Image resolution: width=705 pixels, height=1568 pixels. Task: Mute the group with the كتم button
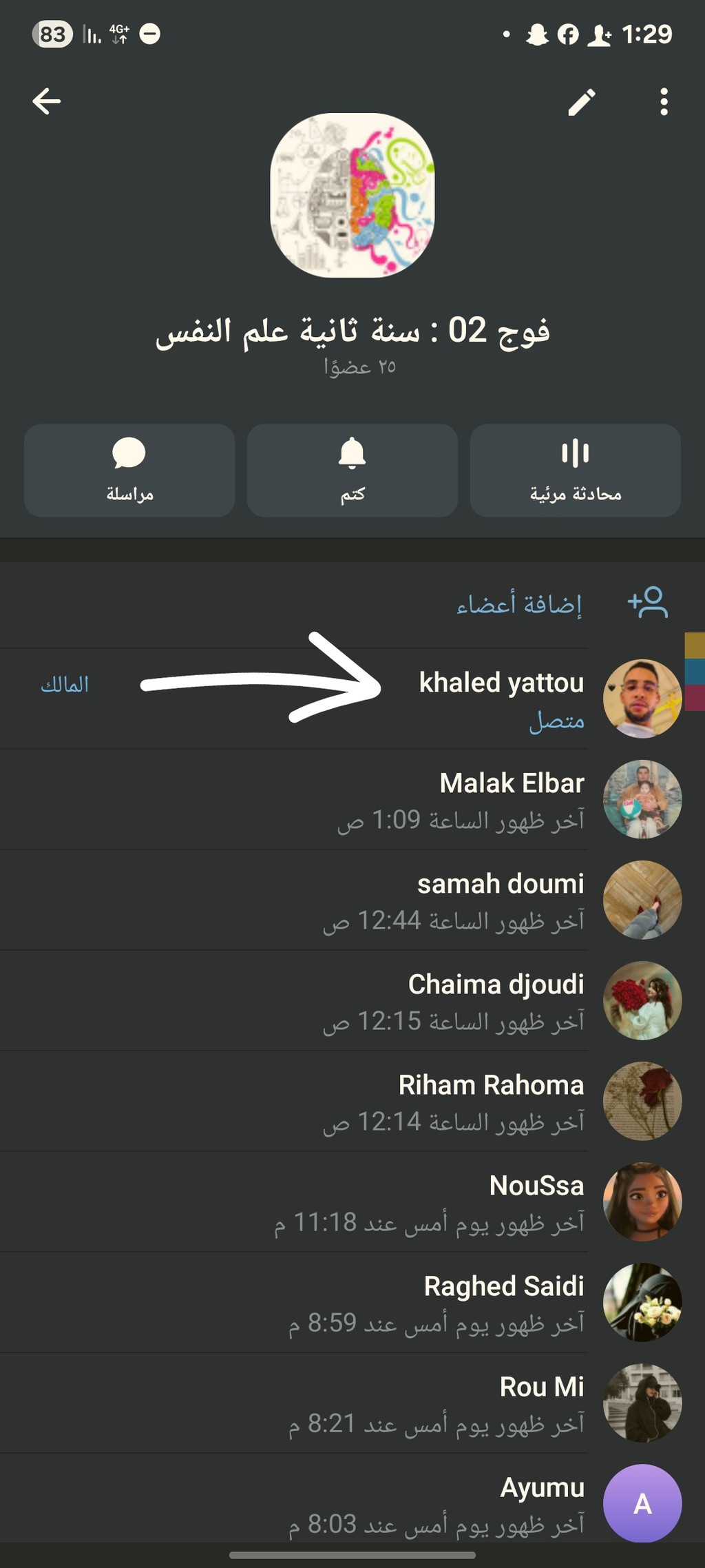pos(352,471)
